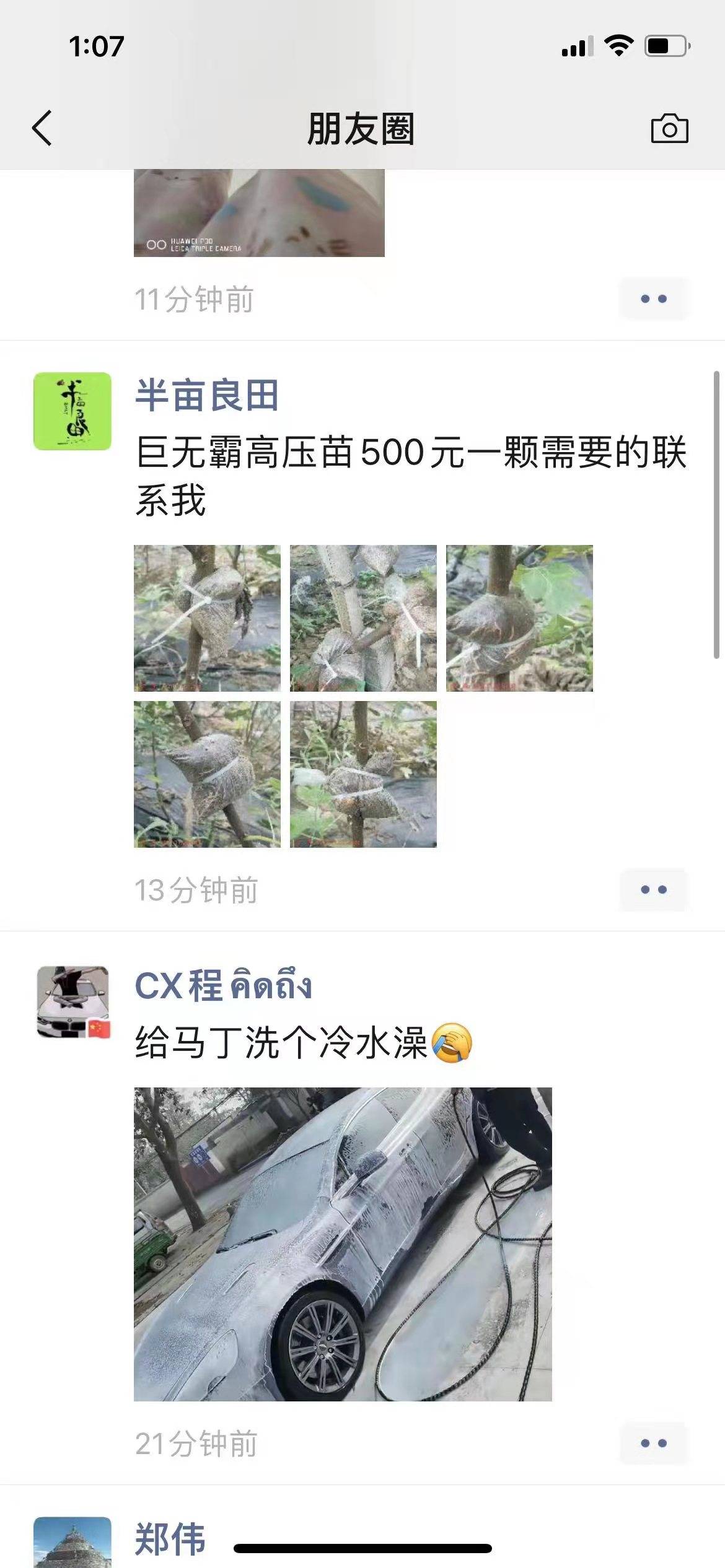This screenshot has width=725, height=1568.
Task: Open like/comment menu on 21分钟前 post
Action: 653,1444
